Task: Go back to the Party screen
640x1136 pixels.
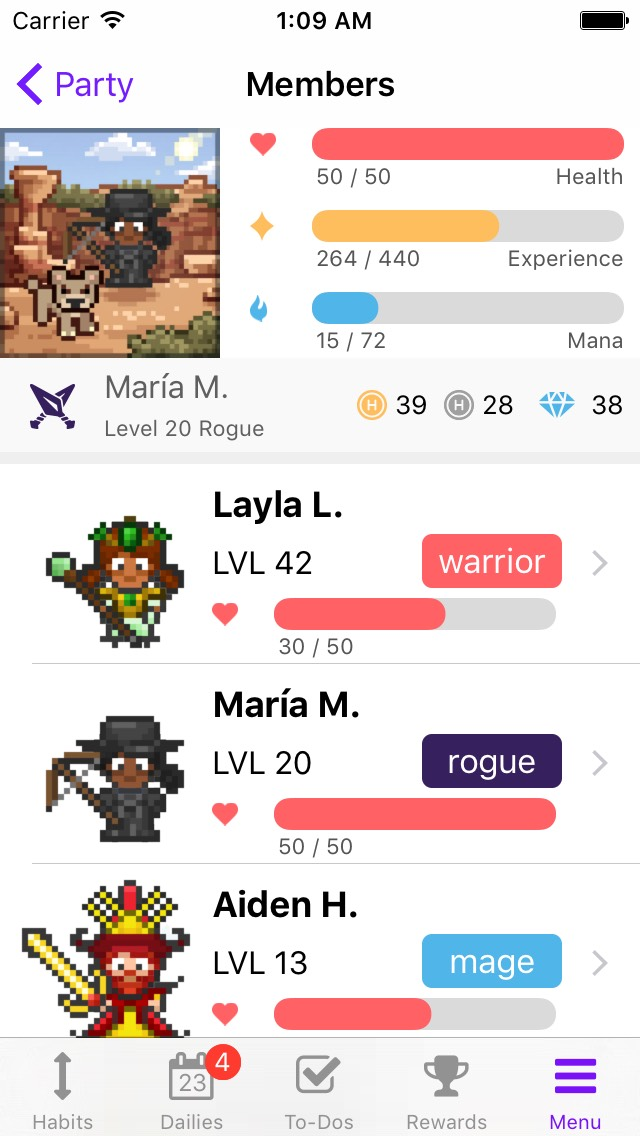Action: pyautogui.click(x=75, y=85)
